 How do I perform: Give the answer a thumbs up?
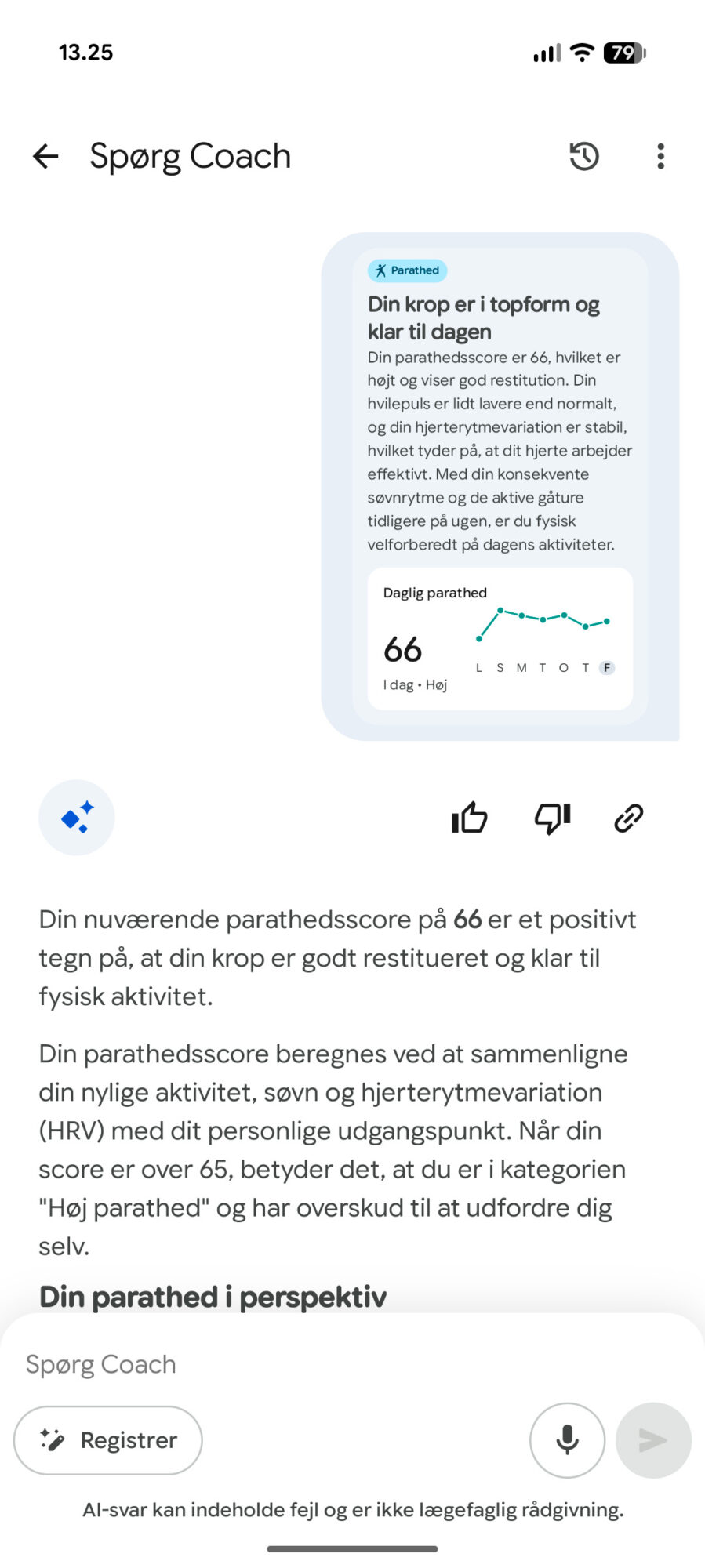(469, 818)
